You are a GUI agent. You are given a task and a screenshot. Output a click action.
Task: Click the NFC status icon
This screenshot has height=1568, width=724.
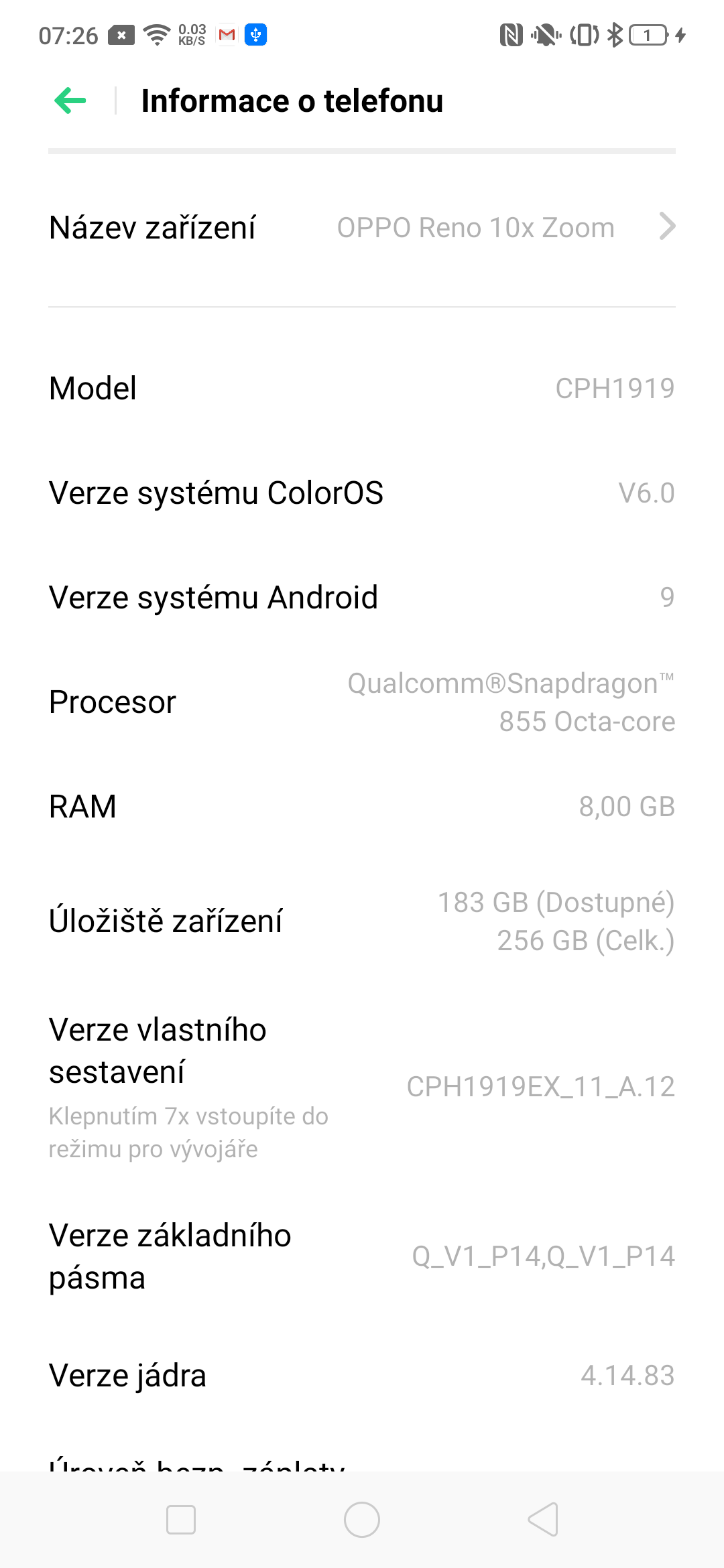[x=513, y=35]
